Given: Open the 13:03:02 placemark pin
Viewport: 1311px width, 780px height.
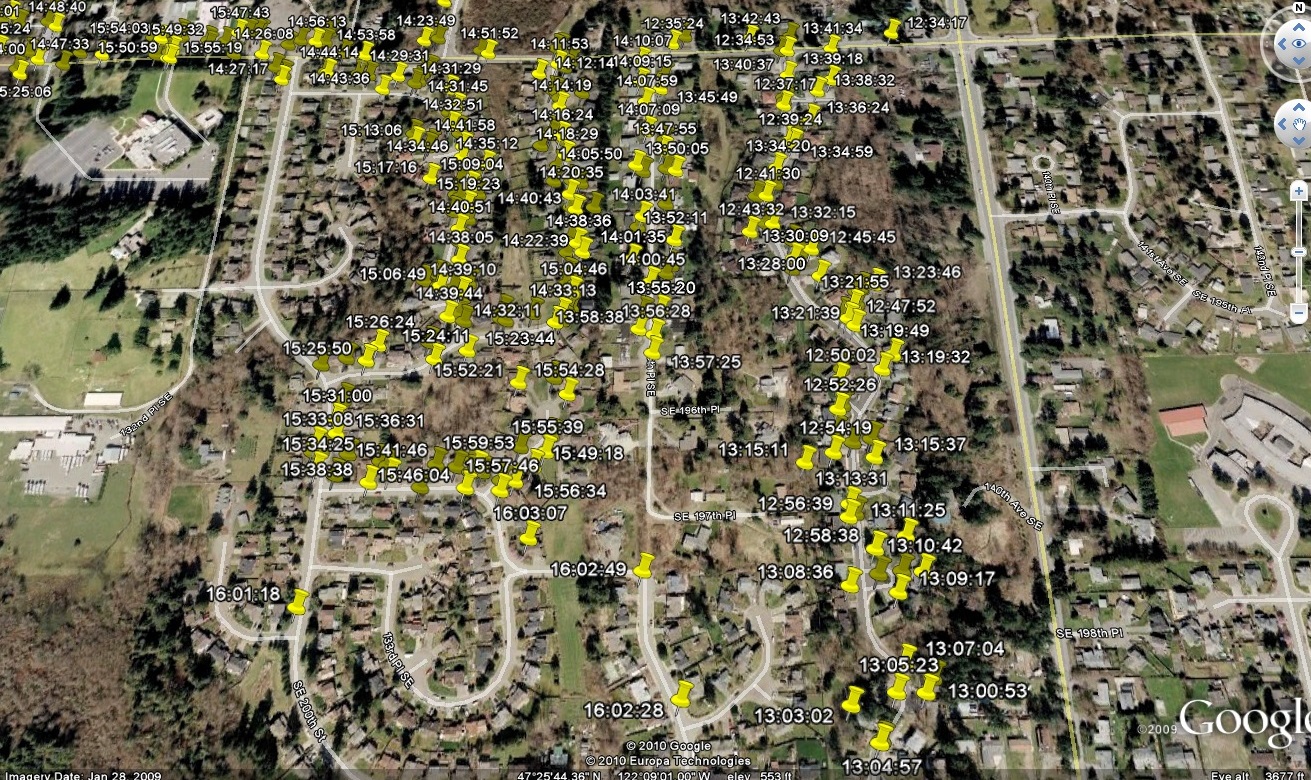Looking at the screenshot, I should (x=852, y=699).
